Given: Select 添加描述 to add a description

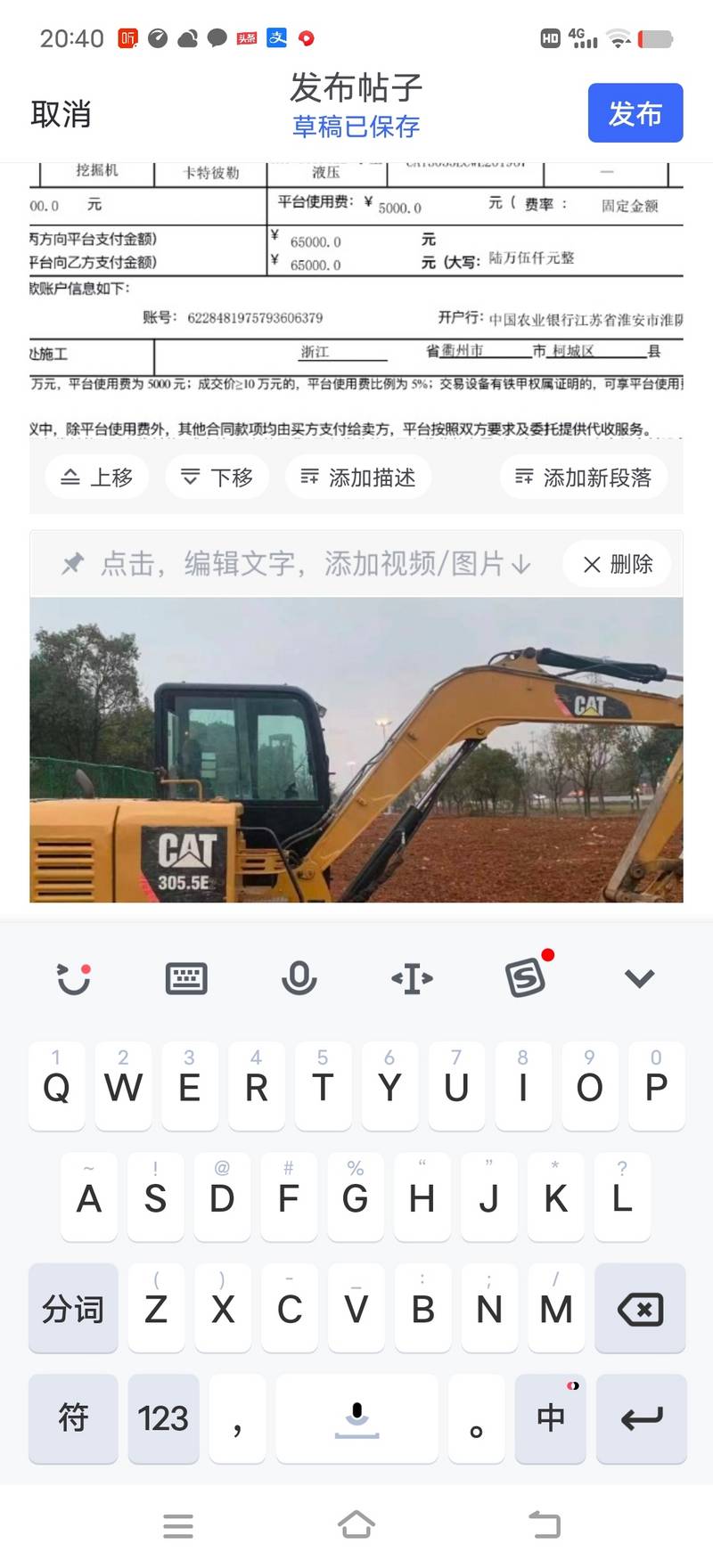Looking at the screenshot, I should click(x=358, y=478).
